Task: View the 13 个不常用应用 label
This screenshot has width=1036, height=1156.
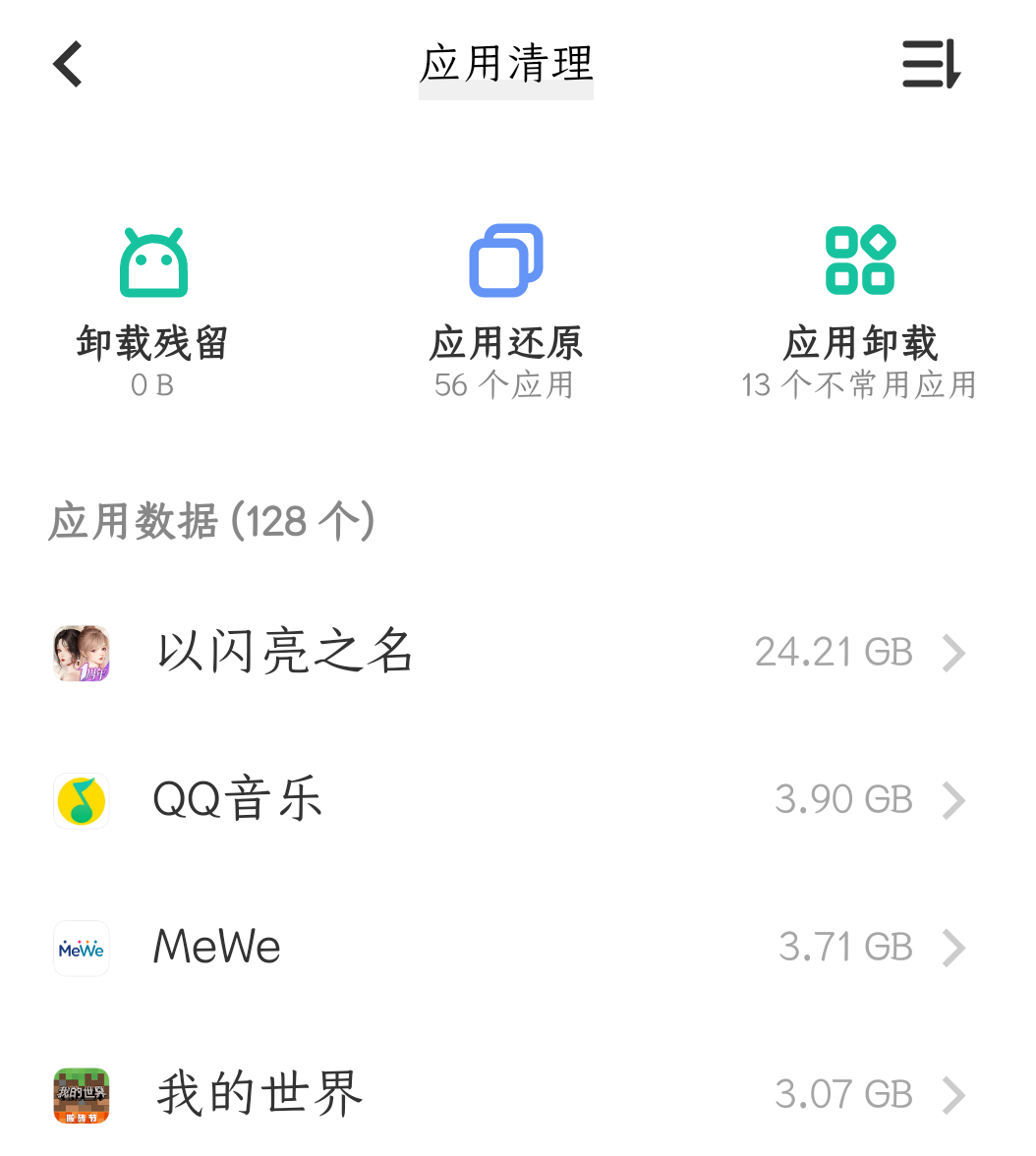Action: tap(858, 384)
